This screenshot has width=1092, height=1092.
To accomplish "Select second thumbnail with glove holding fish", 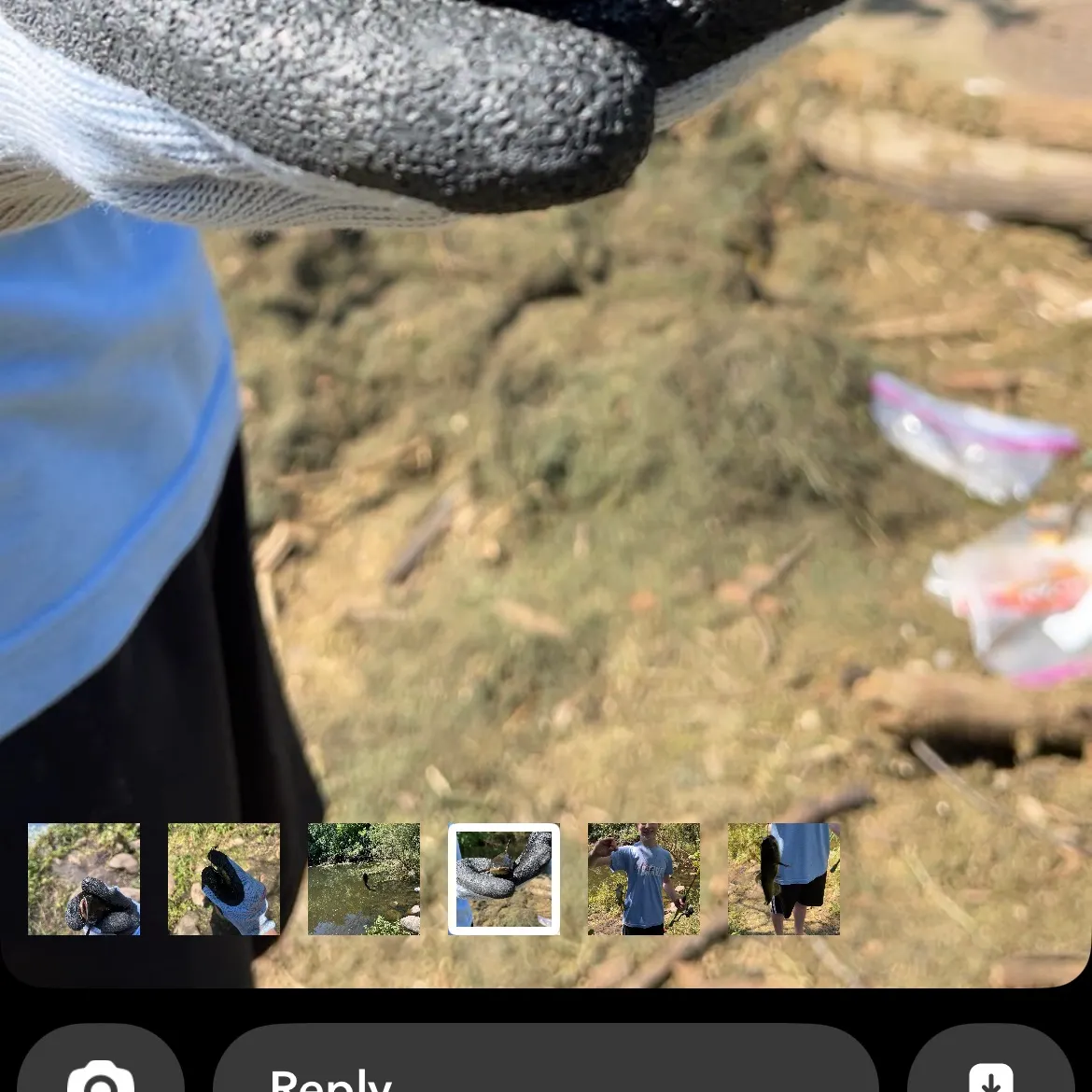I will 224,878.
